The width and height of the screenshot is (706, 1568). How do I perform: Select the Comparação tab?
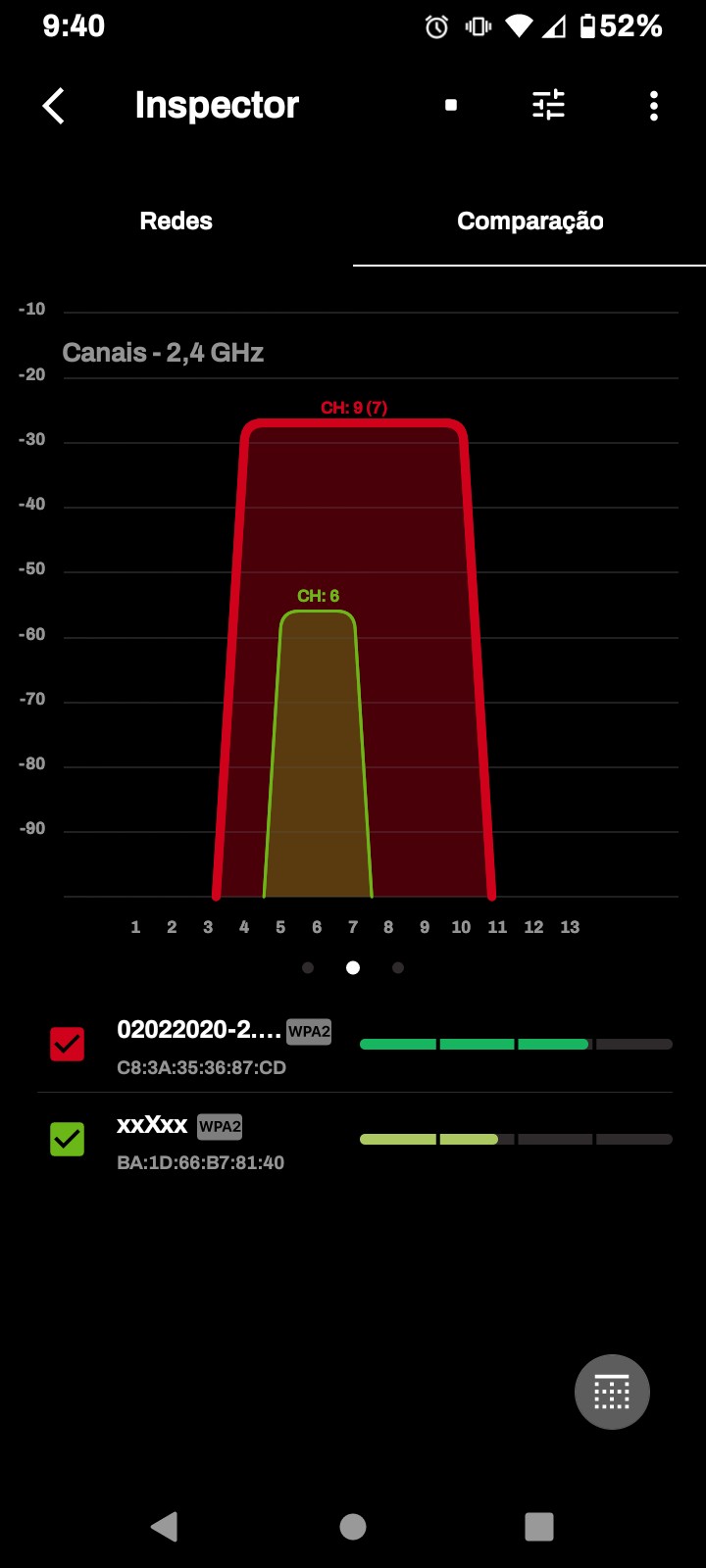529,220
